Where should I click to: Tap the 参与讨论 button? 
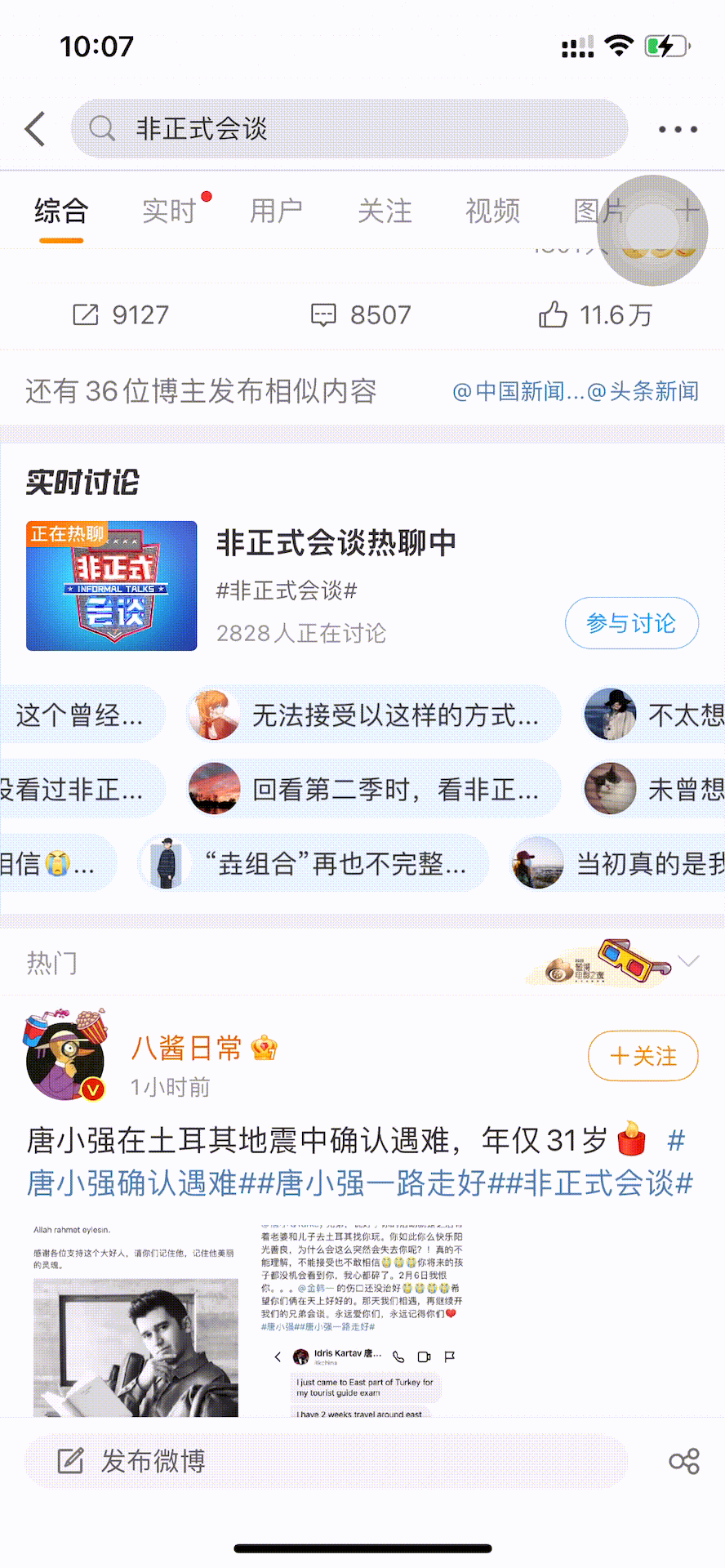point(631,623)
